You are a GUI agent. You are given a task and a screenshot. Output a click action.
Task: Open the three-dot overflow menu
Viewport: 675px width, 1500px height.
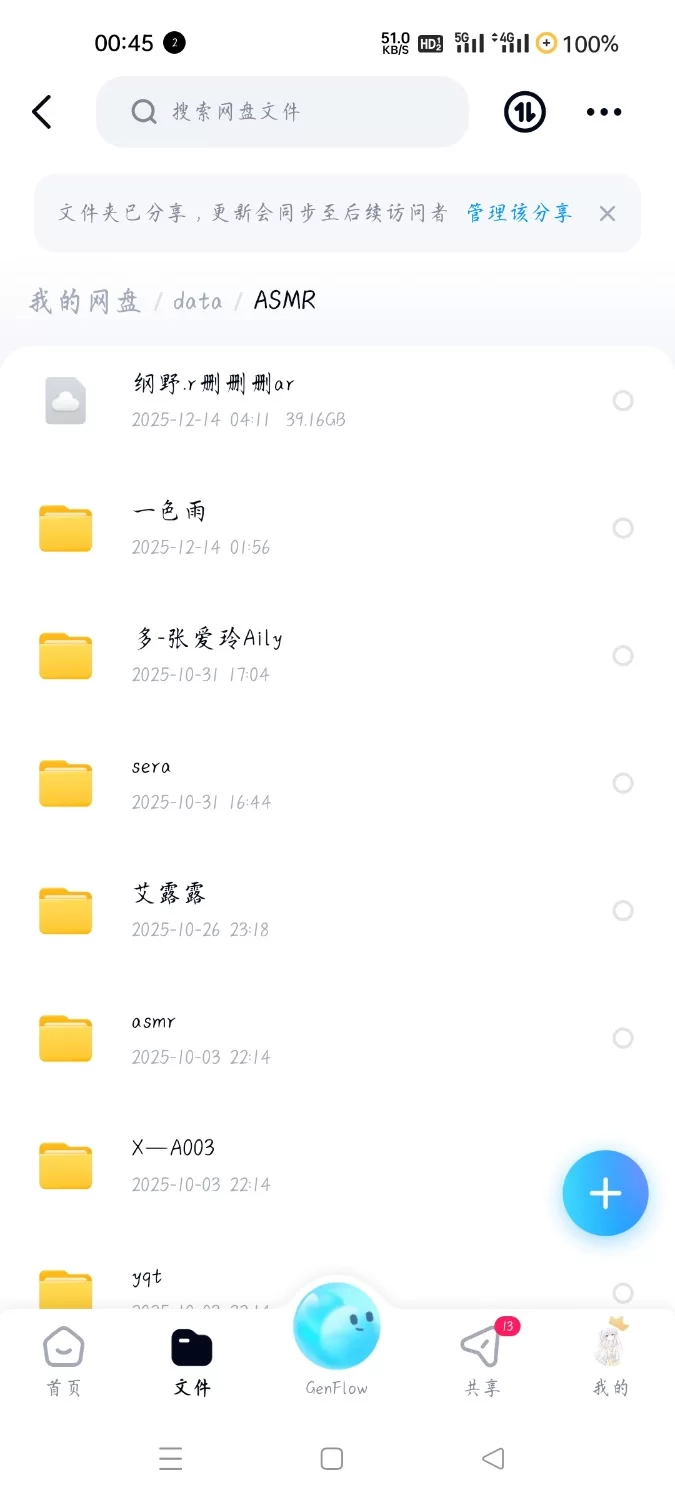pos(604,112)
